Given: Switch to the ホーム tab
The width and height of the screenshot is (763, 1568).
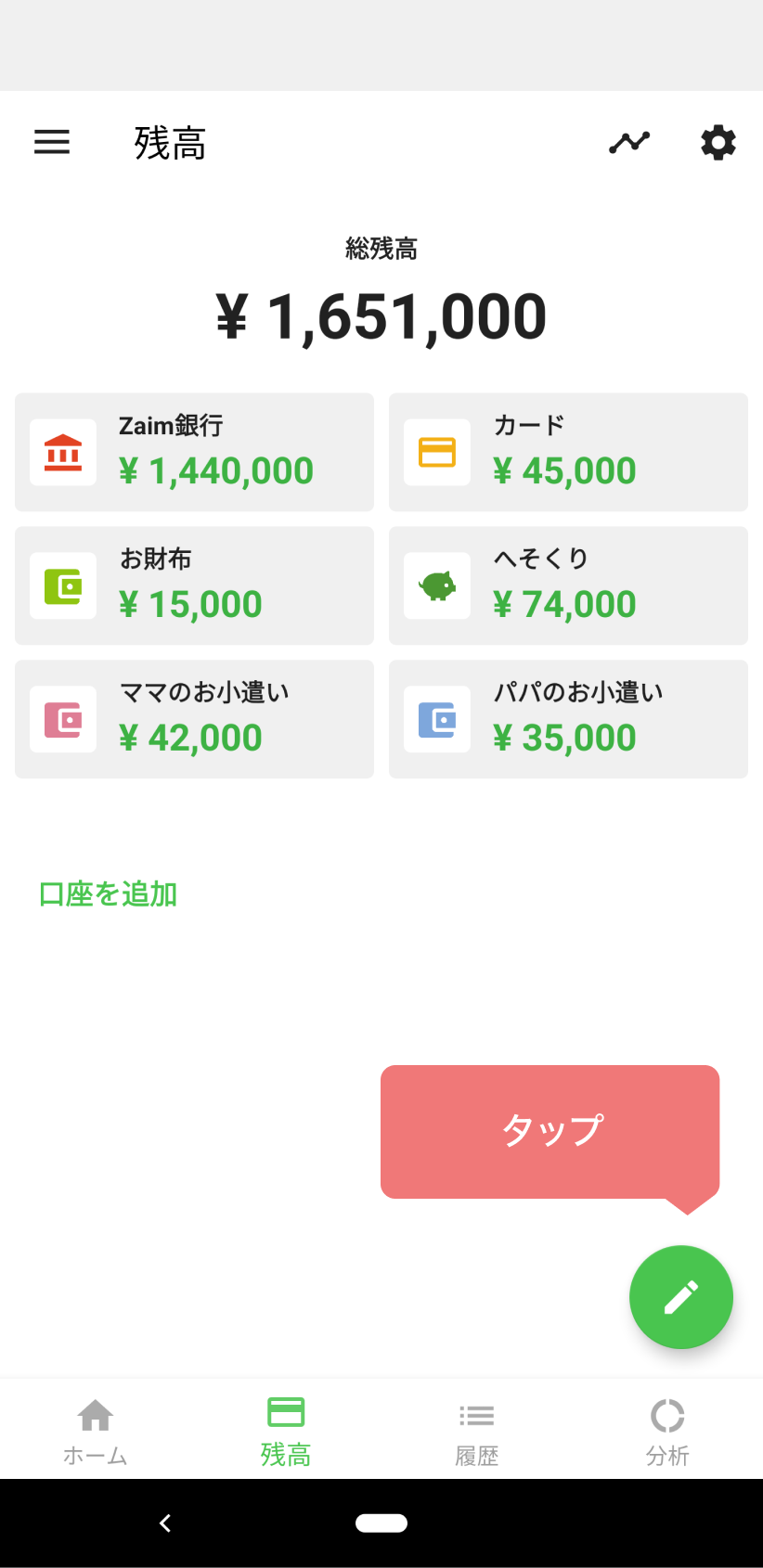Looking at the screenshot, I should pos(95,1429).
